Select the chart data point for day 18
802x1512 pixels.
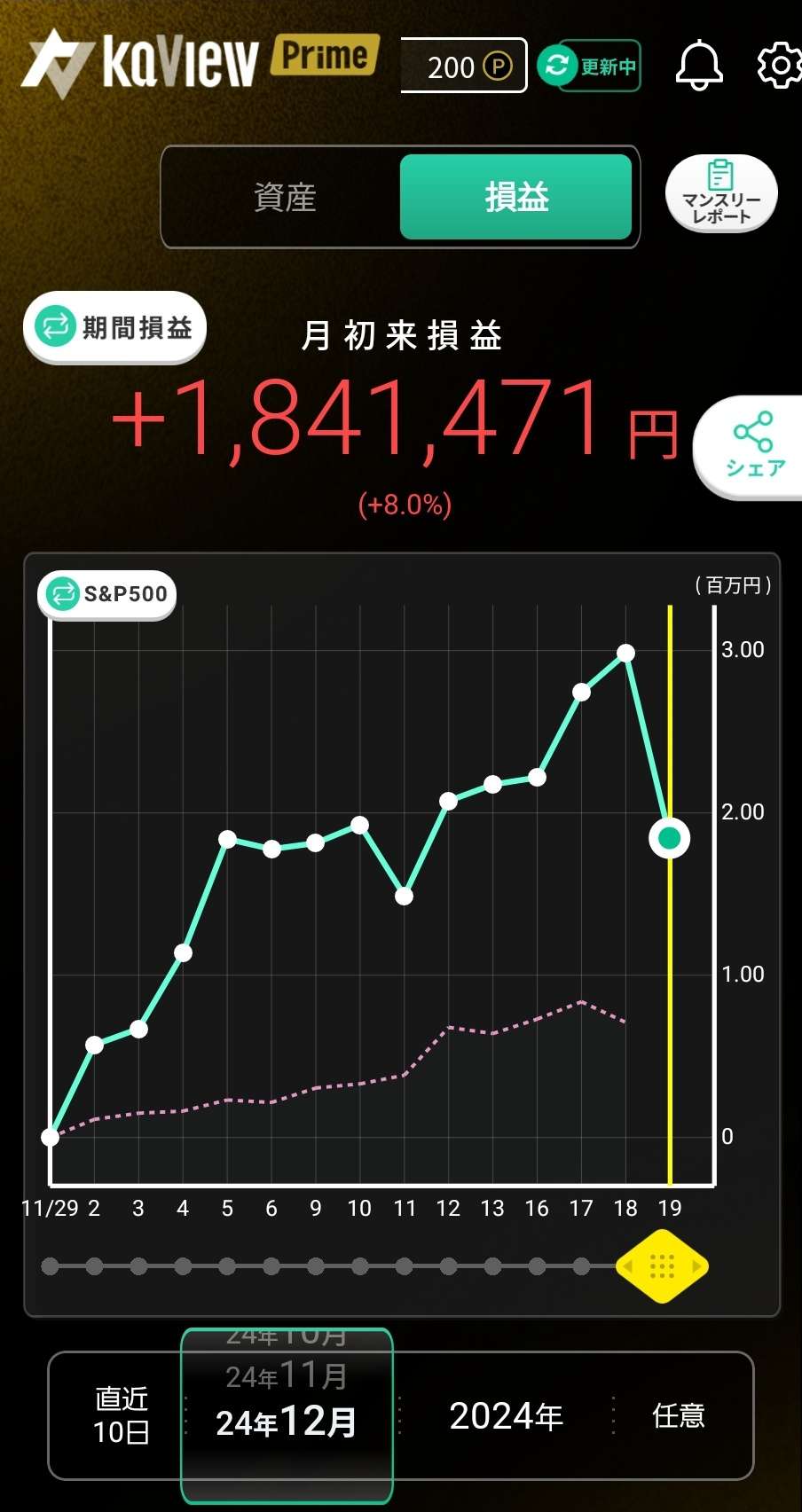(x=625, y=654)
